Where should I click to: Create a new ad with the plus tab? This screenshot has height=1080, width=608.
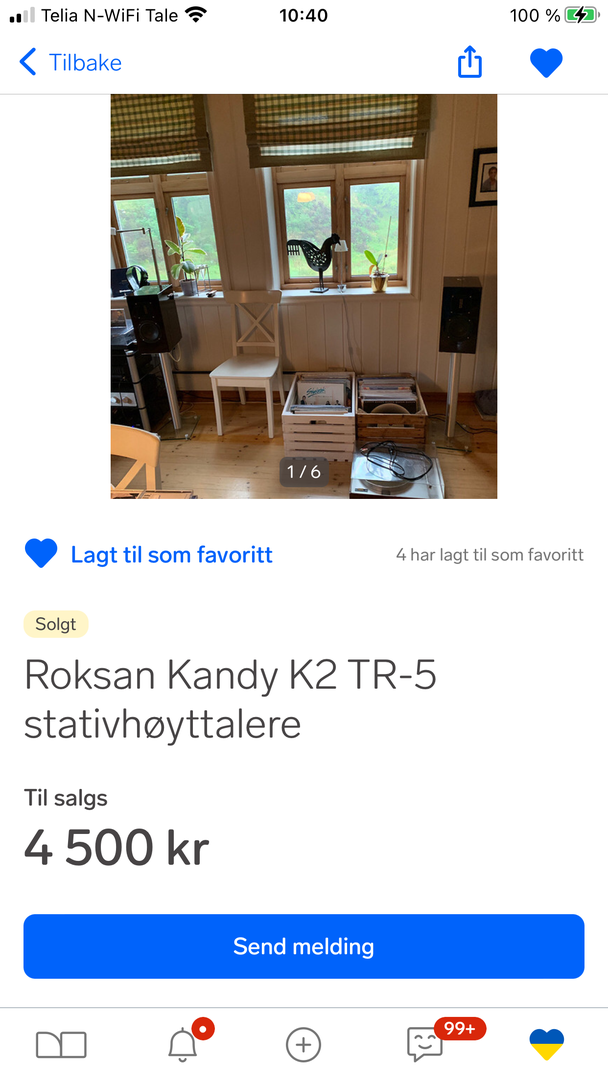pos(304,1045)
